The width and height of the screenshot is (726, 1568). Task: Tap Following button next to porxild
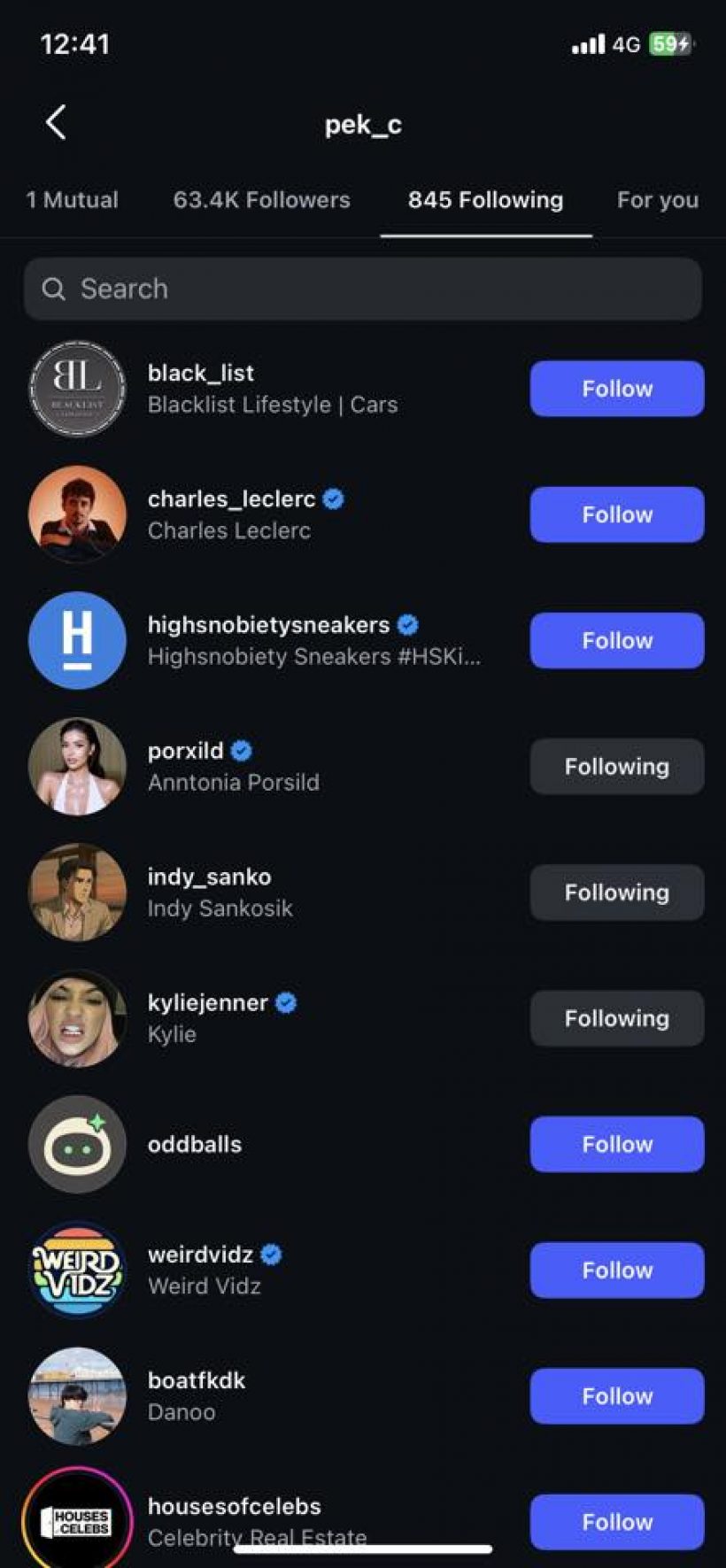click(x=616, y=767)
